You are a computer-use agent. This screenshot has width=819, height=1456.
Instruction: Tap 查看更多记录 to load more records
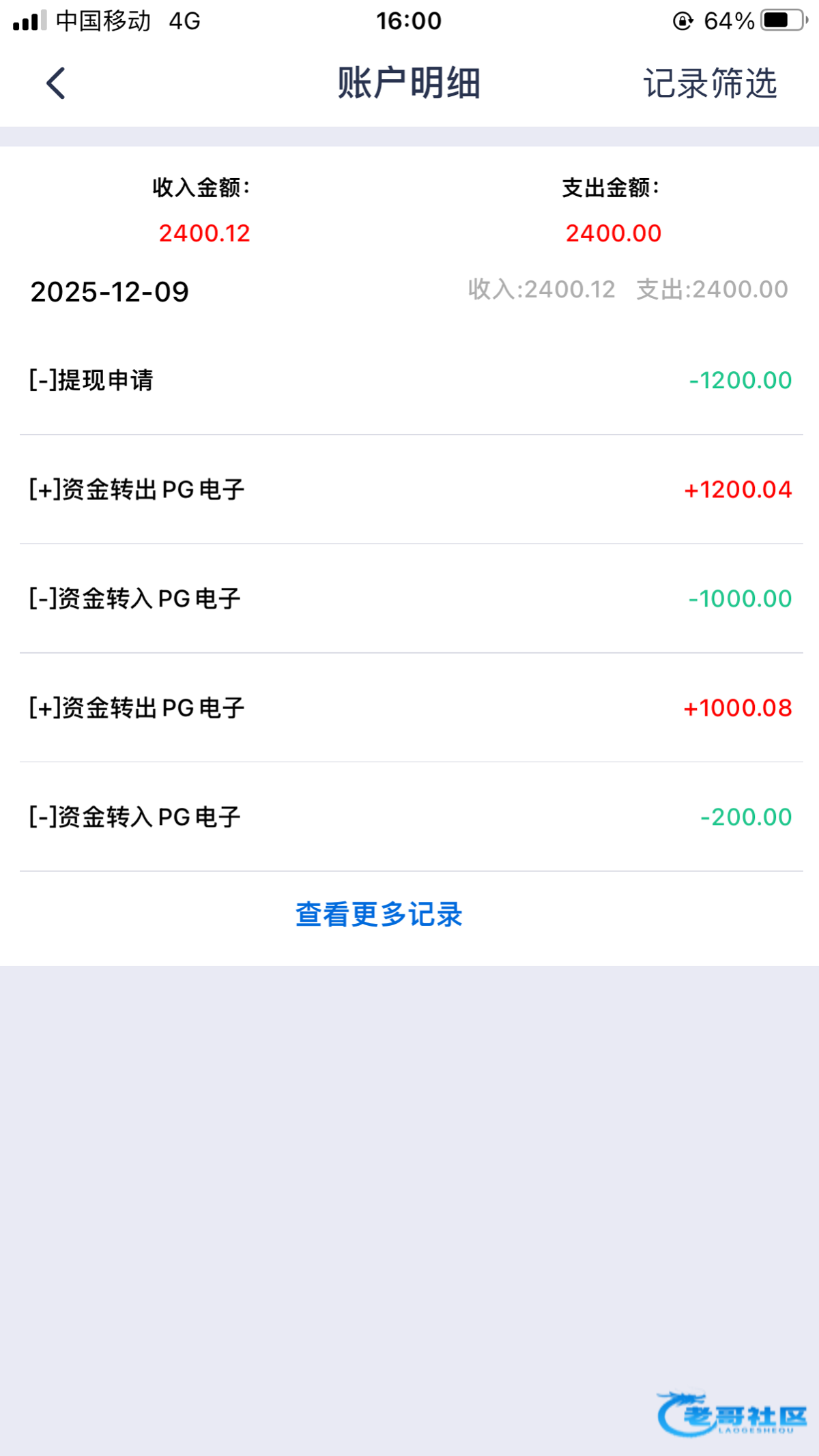[379, 914]
